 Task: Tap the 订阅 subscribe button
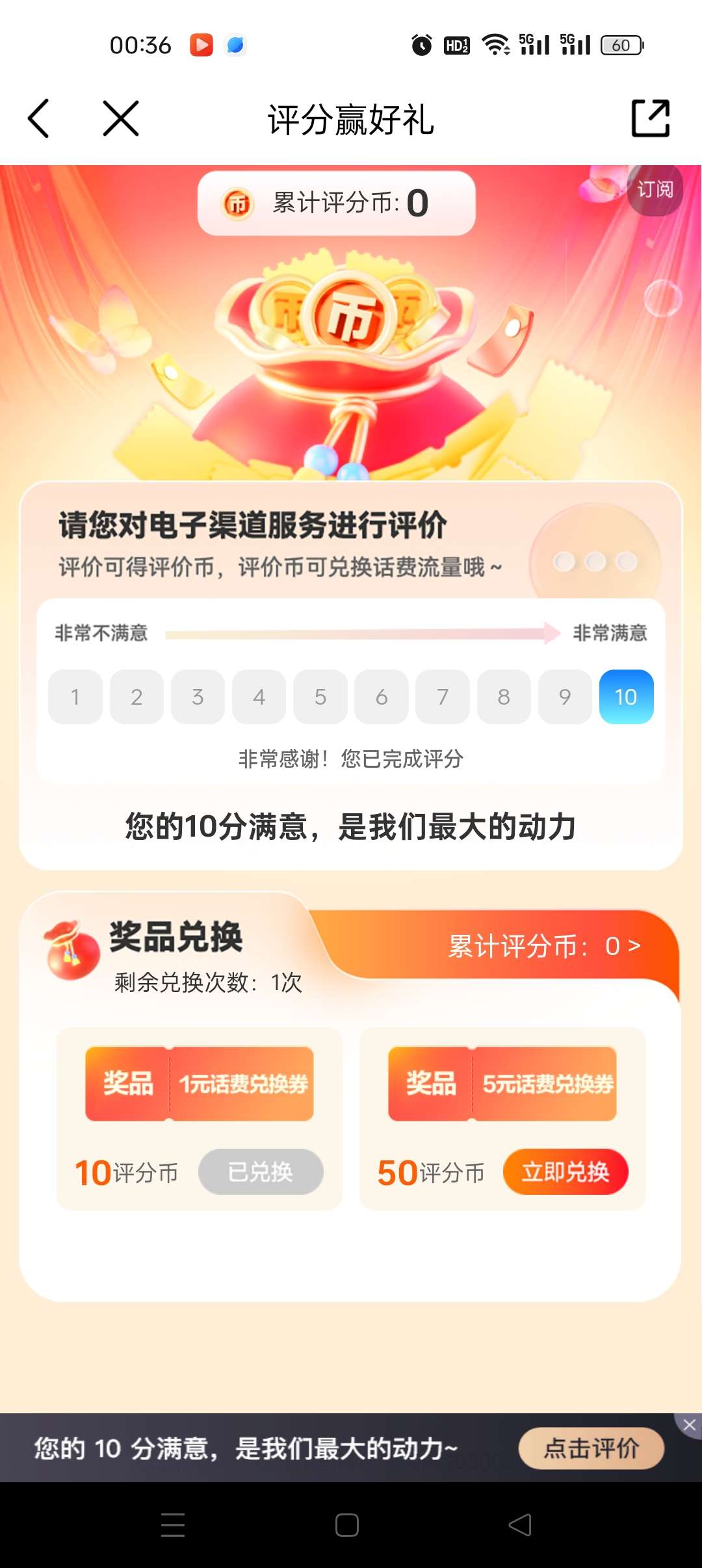pyautogui.click(x=655, y=189)
